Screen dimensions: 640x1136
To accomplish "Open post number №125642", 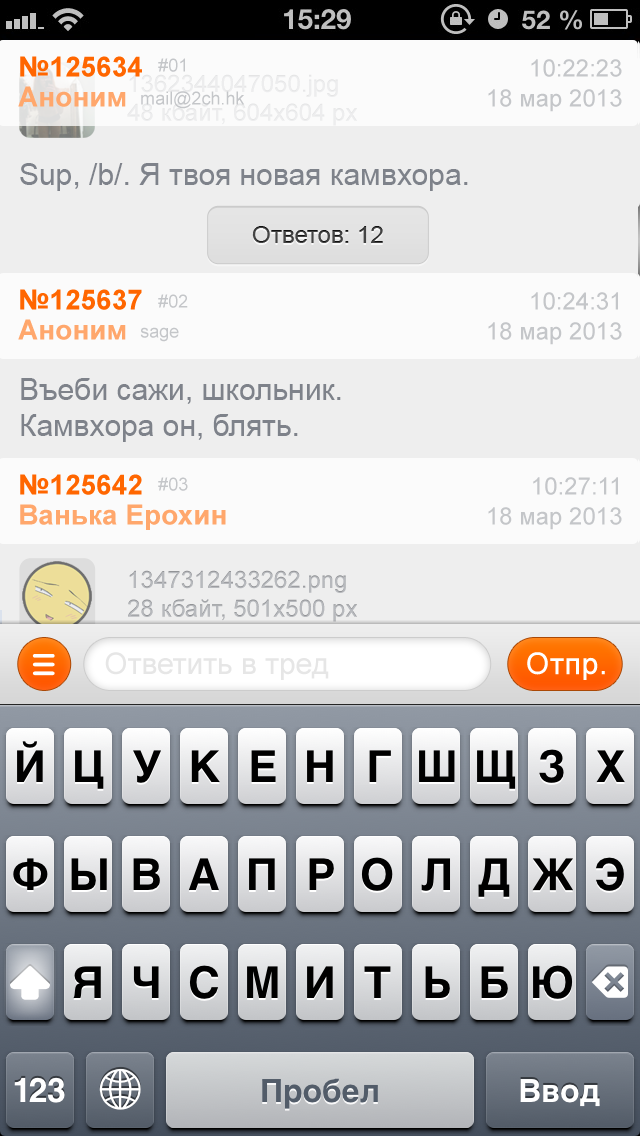I will [80, 485].
